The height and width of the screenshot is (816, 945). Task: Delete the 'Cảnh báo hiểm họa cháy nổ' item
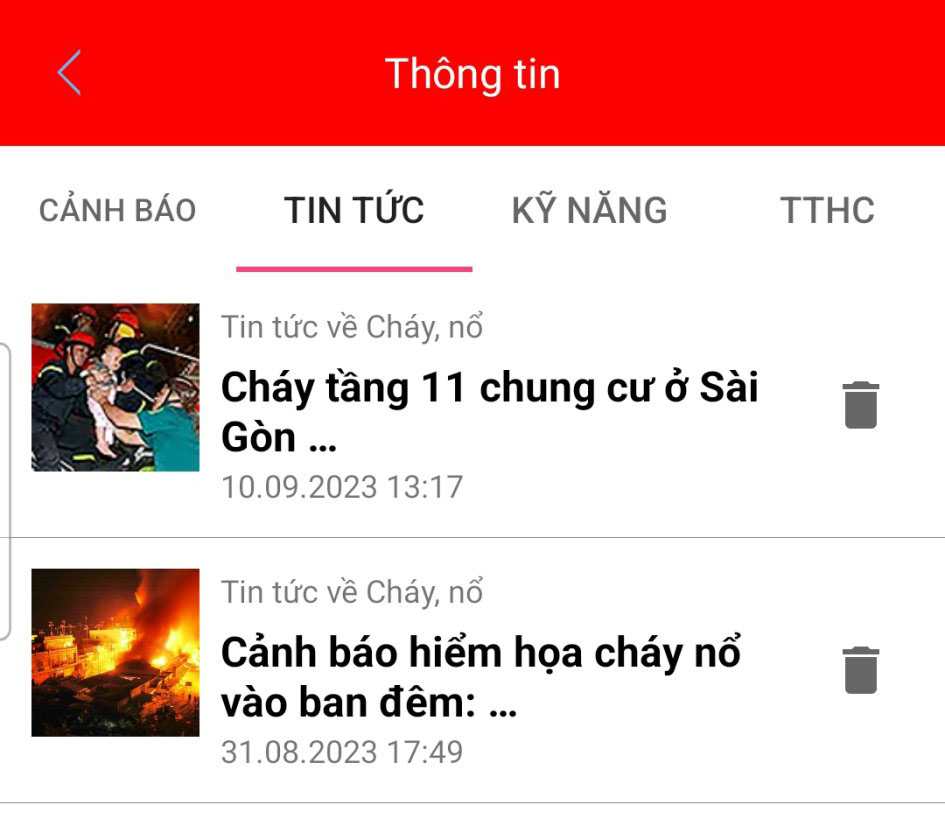(860, 670)
